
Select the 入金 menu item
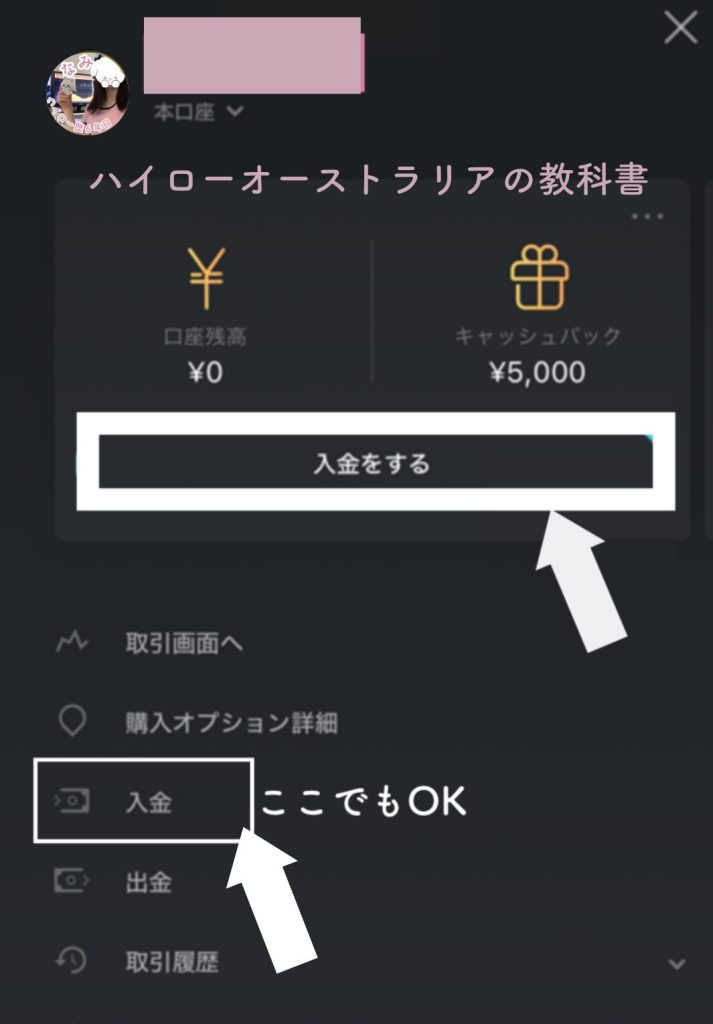click(x=148, y=802)
